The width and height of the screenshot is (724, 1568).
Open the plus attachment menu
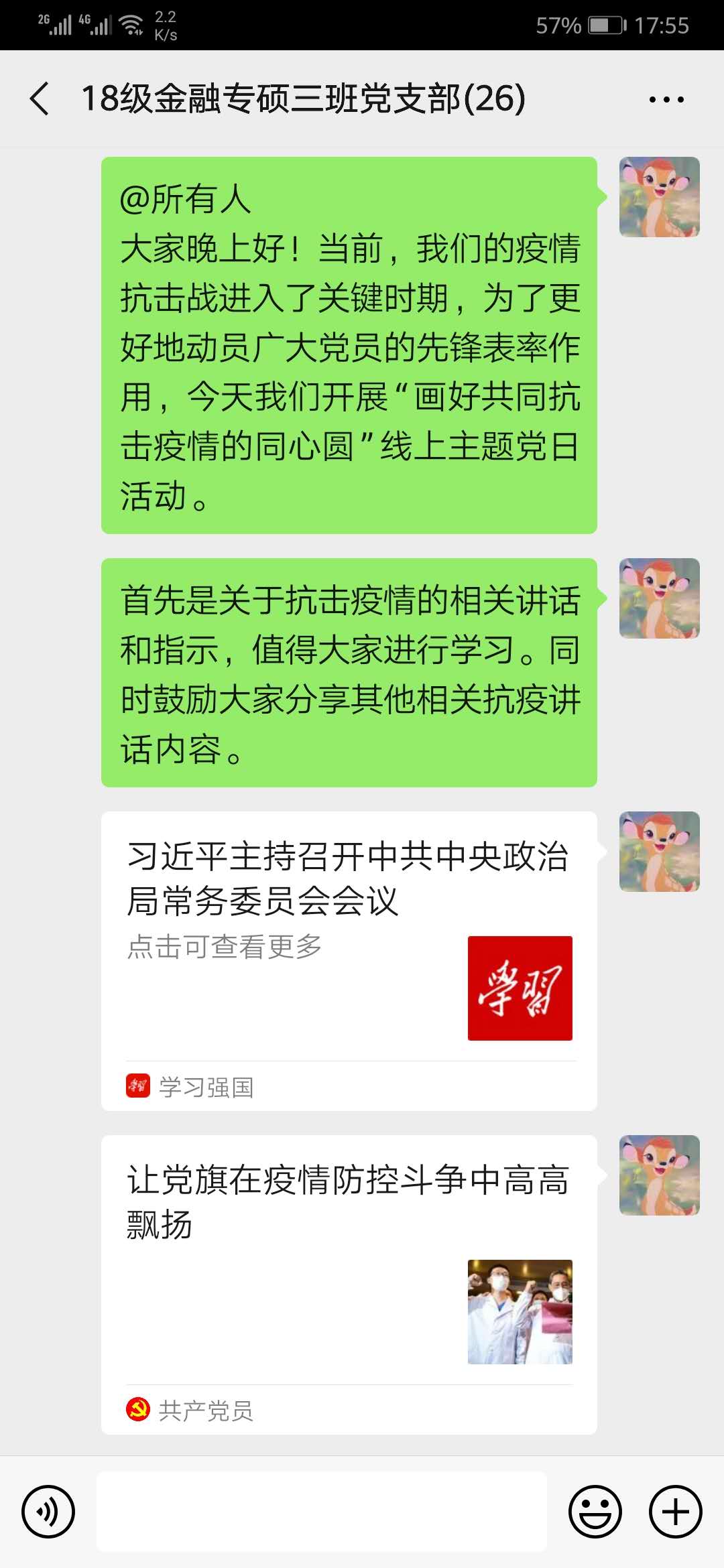[x=676, y=1511]
